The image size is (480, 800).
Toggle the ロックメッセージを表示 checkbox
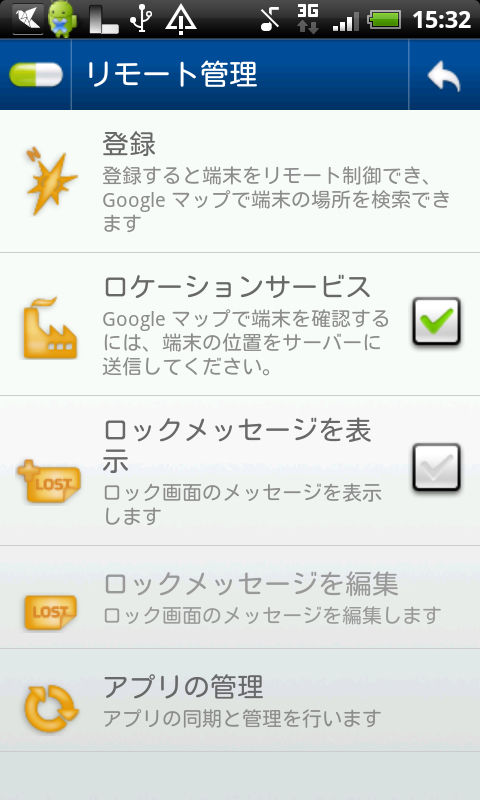tap(437, 467)
